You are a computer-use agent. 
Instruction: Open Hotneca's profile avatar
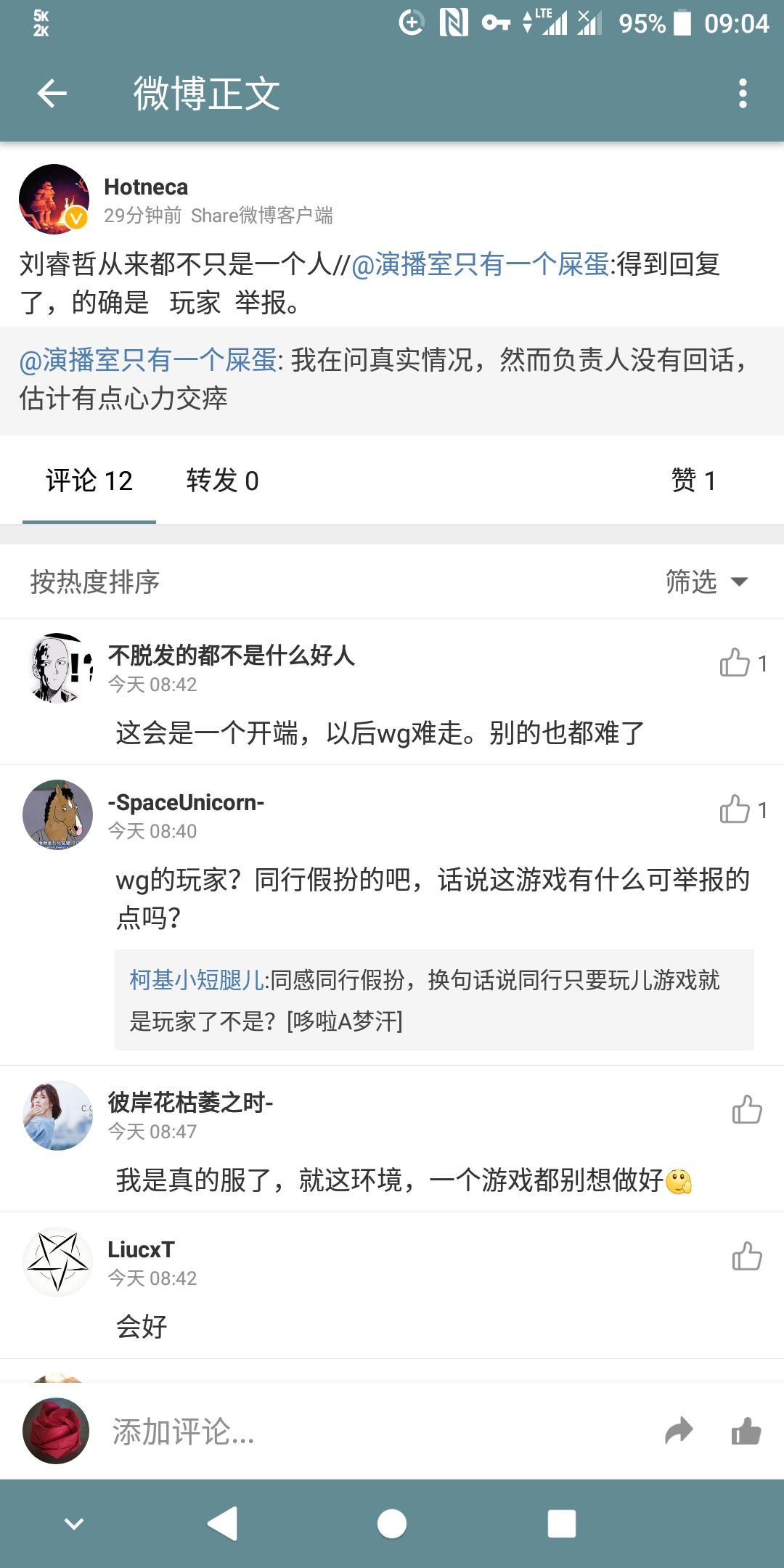pos(54,199)
